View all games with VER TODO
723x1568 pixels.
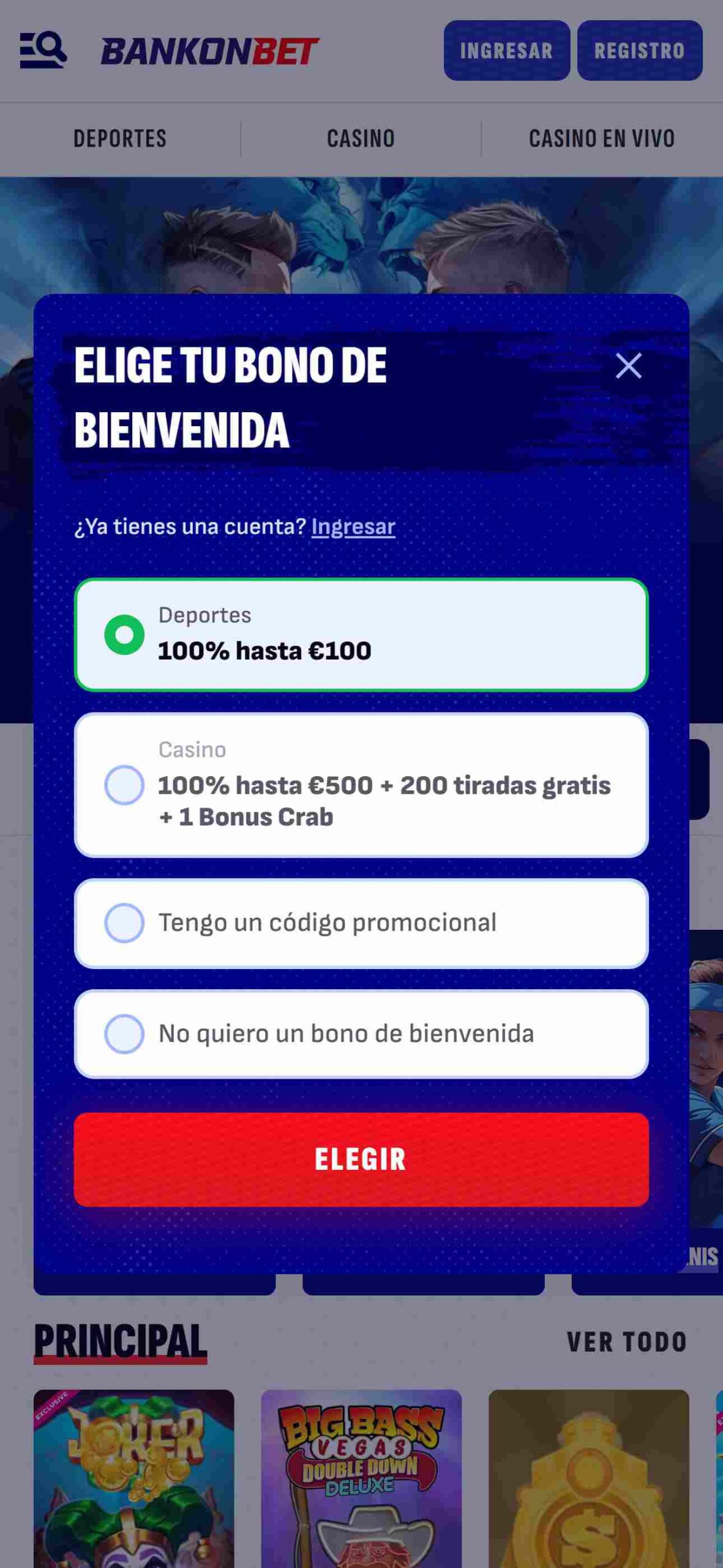(626, 1342)
